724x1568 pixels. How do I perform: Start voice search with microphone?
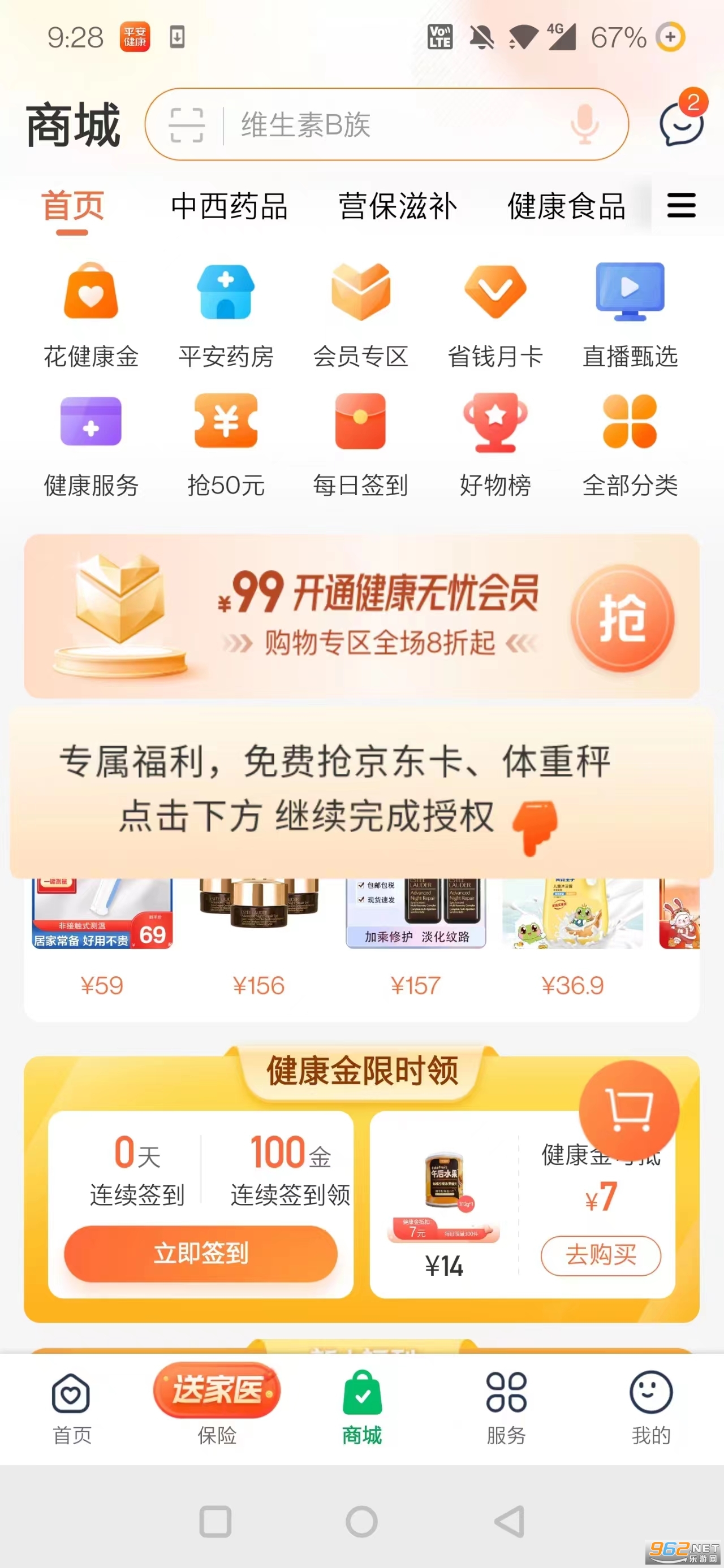pyautogui.click(x=584, y=124)
